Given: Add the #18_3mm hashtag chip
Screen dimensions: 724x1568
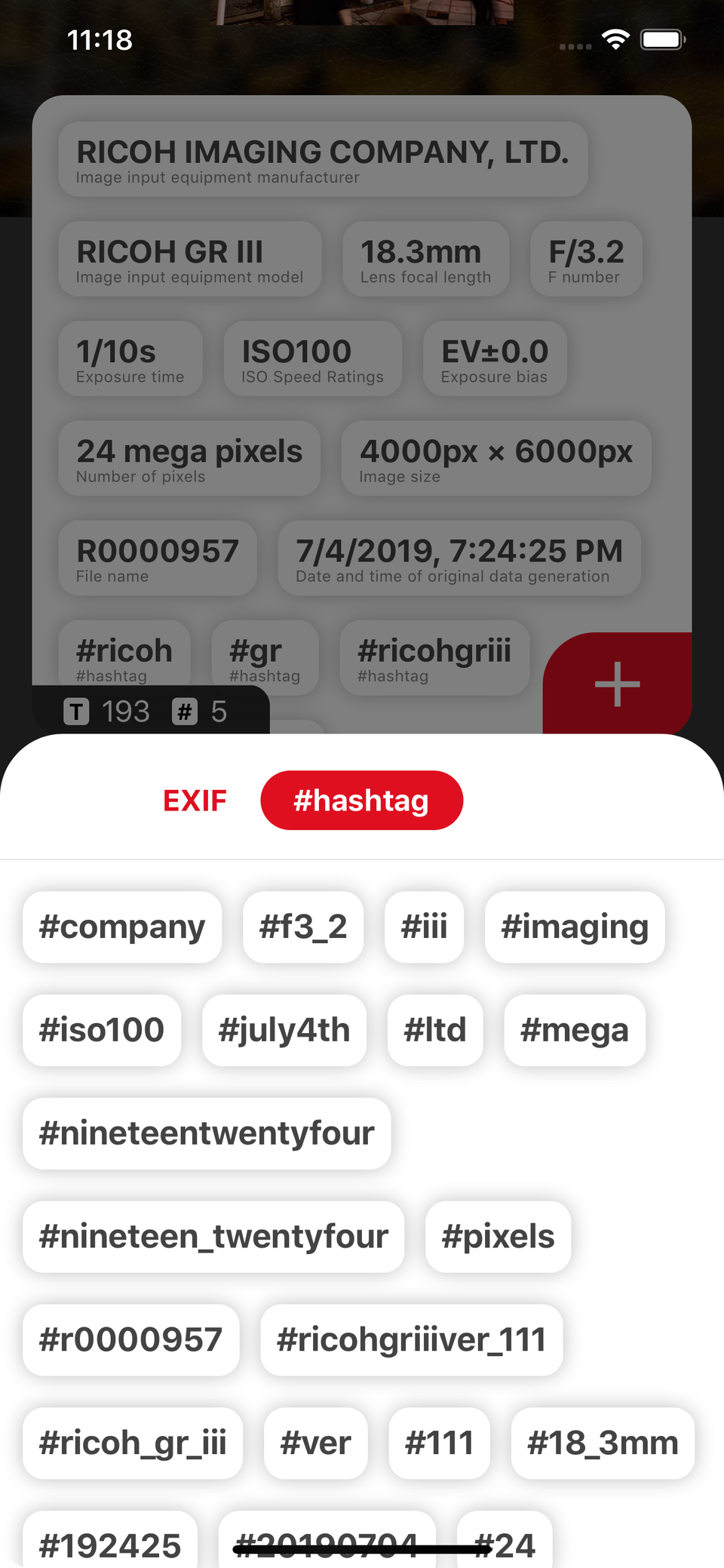Looking at the screenshot, I should (603, 1443).
